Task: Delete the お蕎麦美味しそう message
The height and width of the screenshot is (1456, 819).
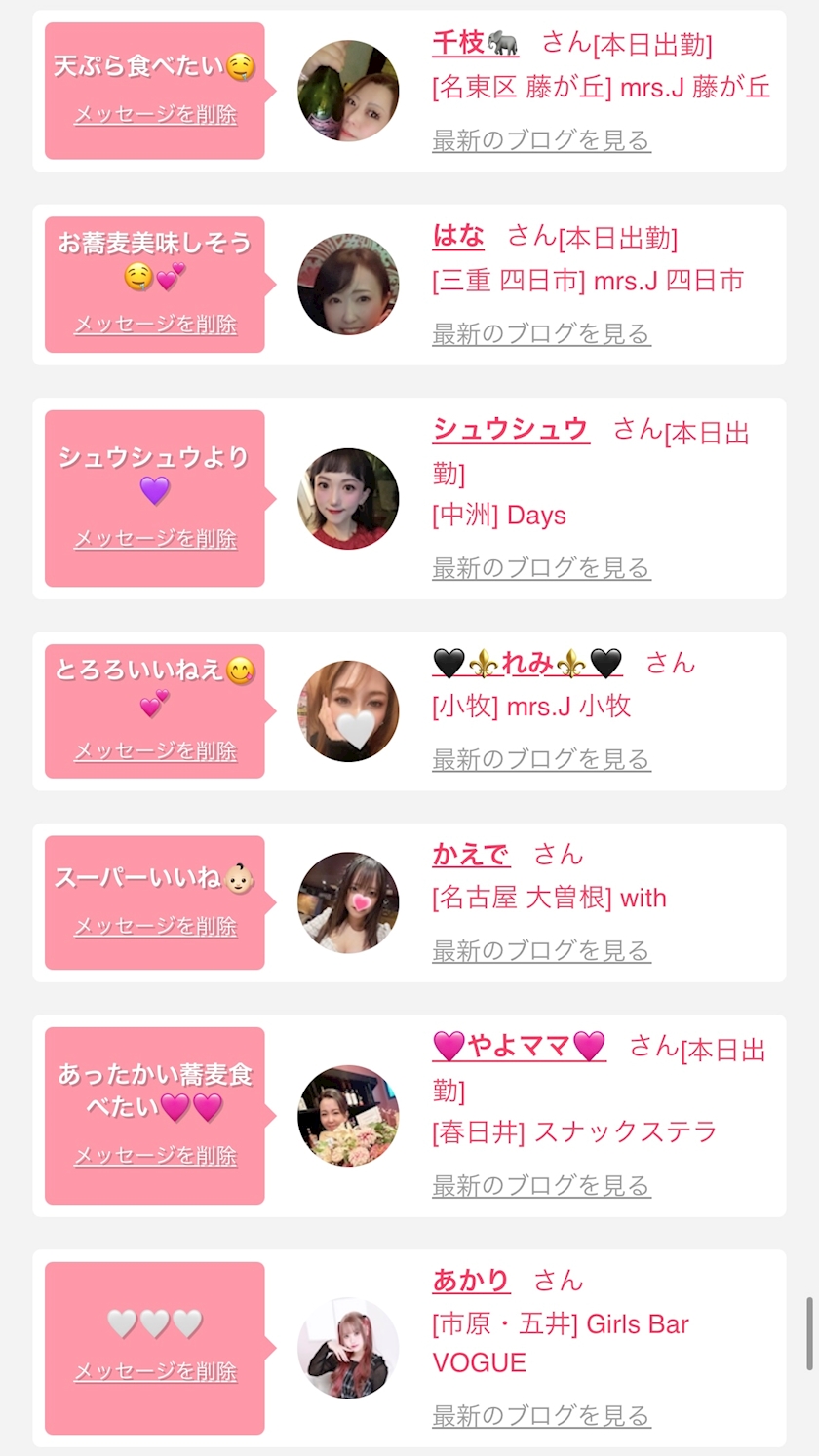Action: 155,325
